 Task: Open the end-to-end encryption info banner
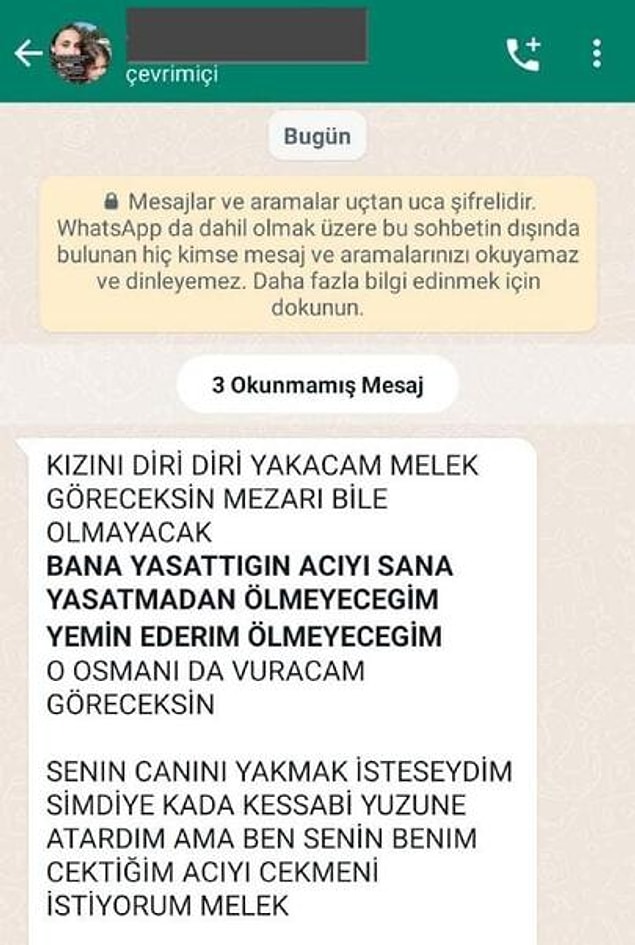pyautogui.click(x=318, y=254)
